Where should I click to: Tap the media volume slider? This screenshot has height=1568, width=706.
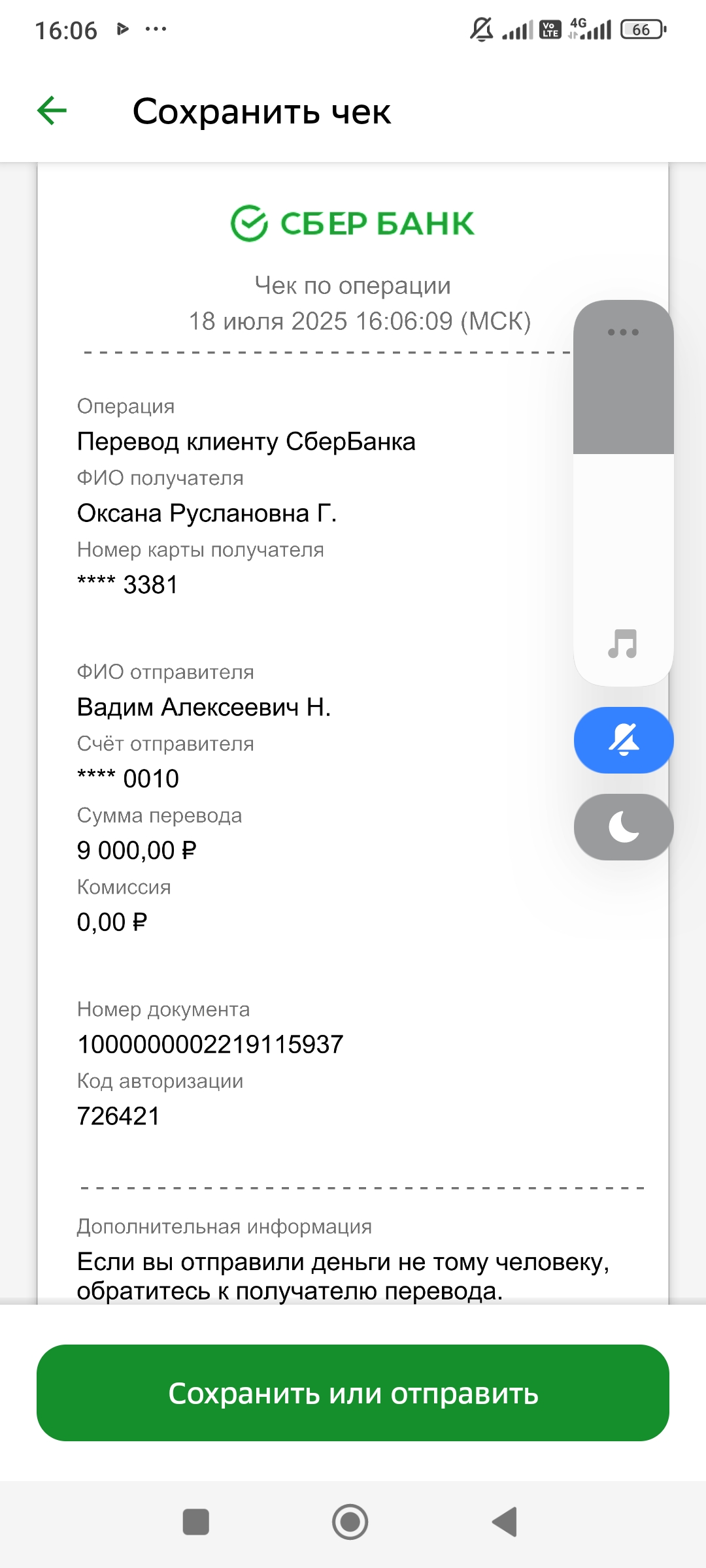pos(624,493)
